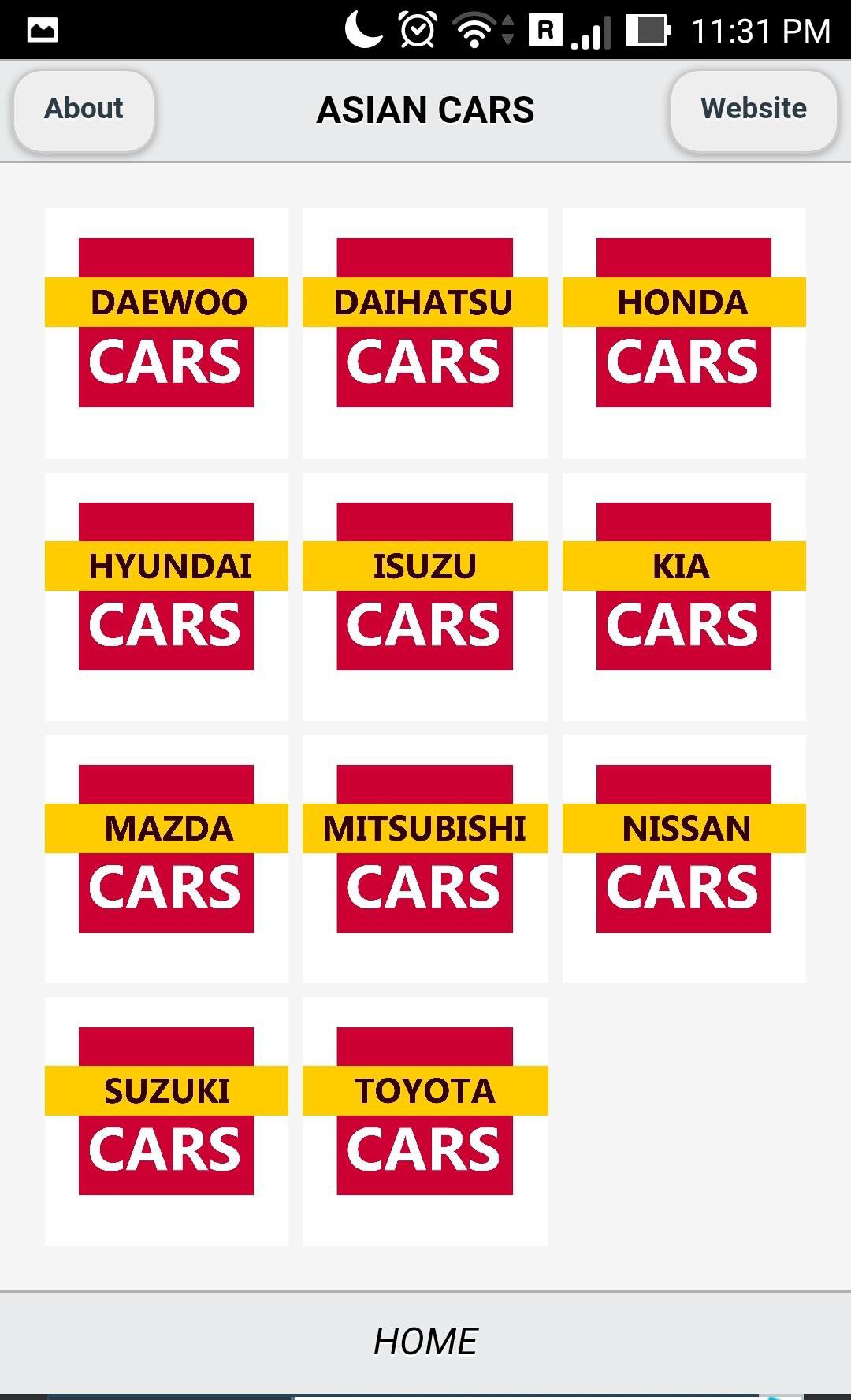Image resolution: width=851 pixels, height=1400 pixels.
Task: Open TOYOTA CARS category
Action: pyautogui.click(x=424, y=1123)
